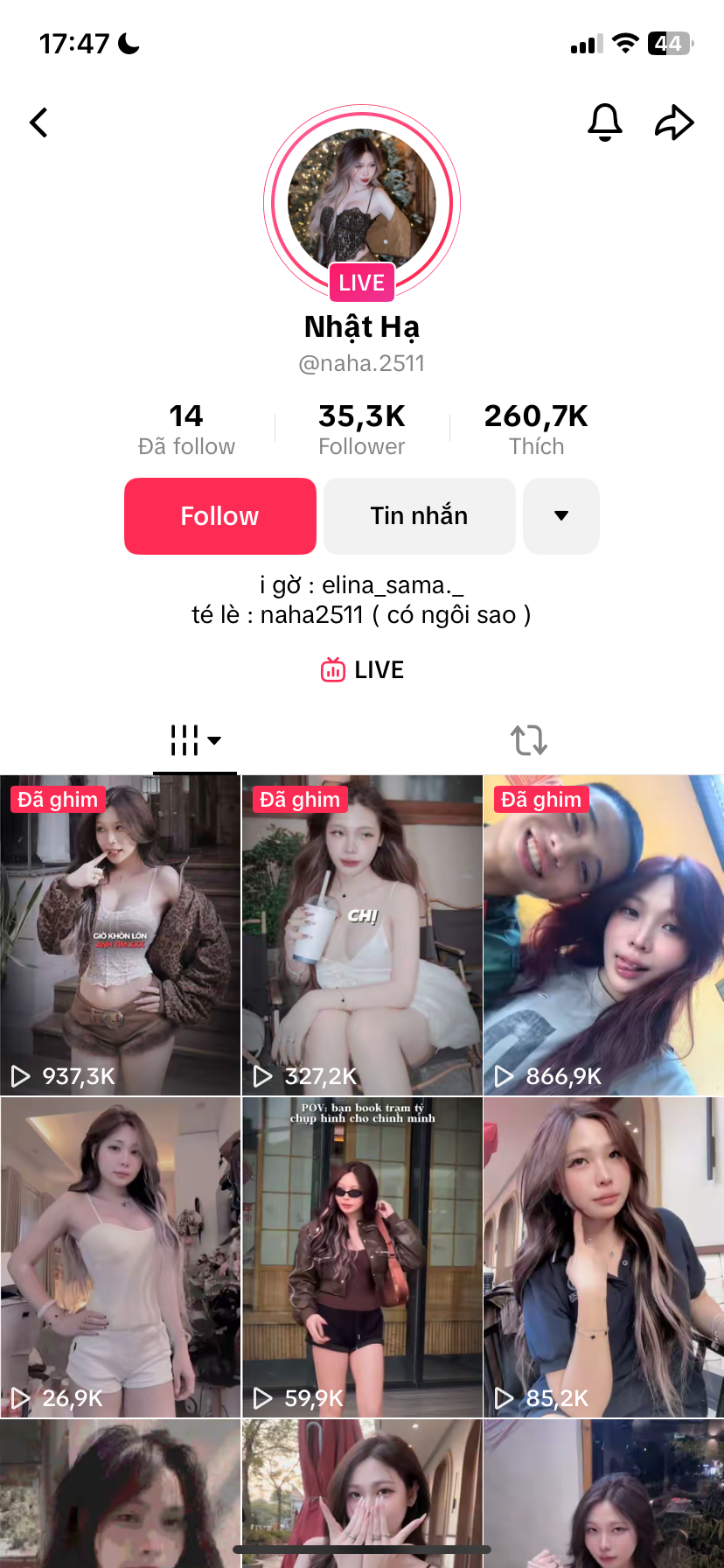The height and width of the screenshot is (1568, 724).
Task: Switch to the videos grid tab
Action: click(194, 740)
